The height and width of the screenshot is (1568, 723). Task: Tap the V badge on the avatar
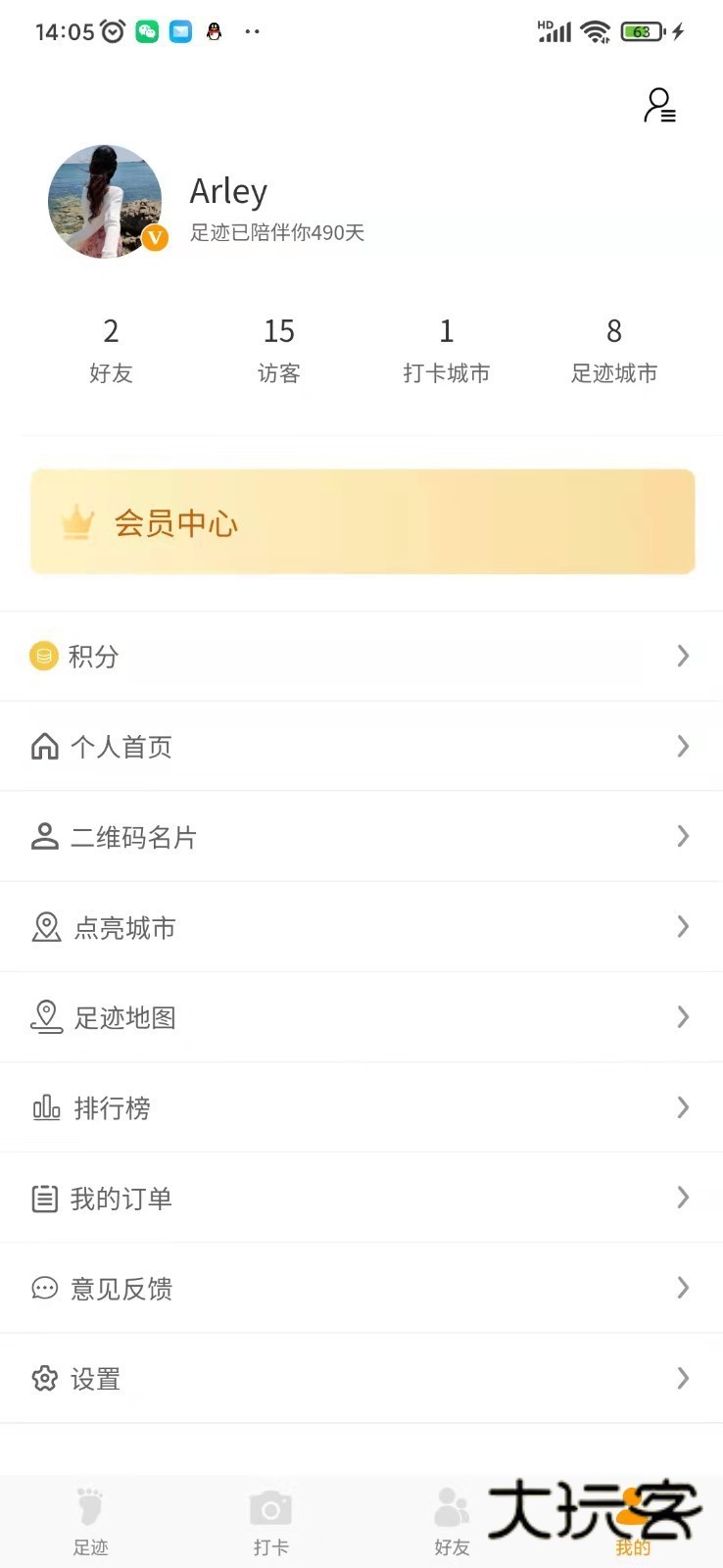(x=155, y=237)
